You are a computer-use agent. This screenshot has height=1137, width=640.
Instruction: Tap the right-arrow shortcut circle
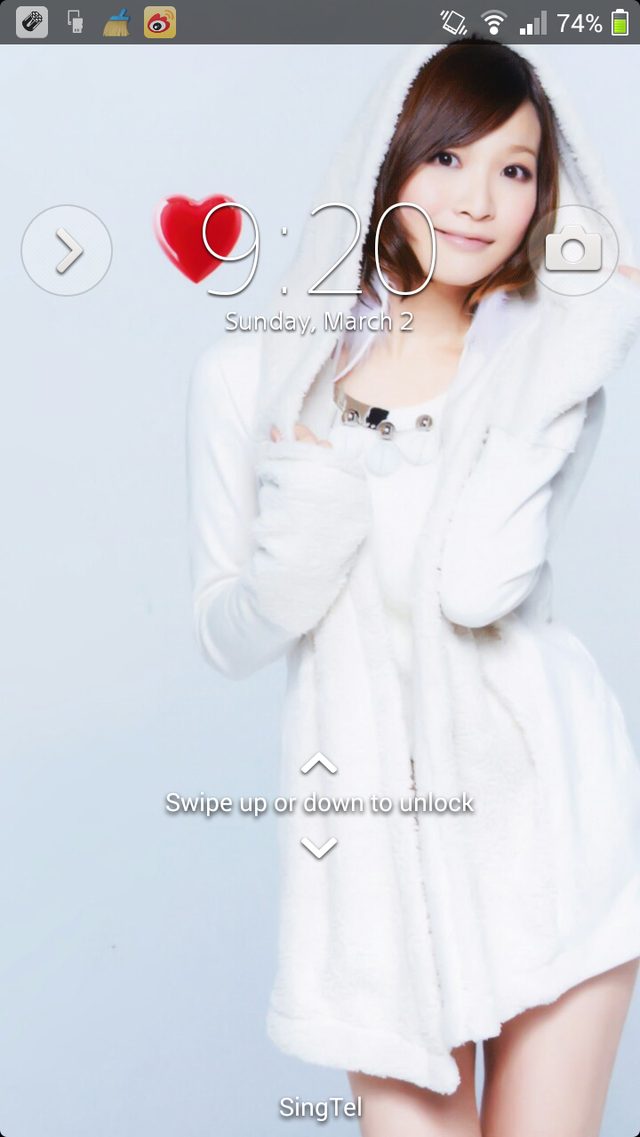(67, 250)
